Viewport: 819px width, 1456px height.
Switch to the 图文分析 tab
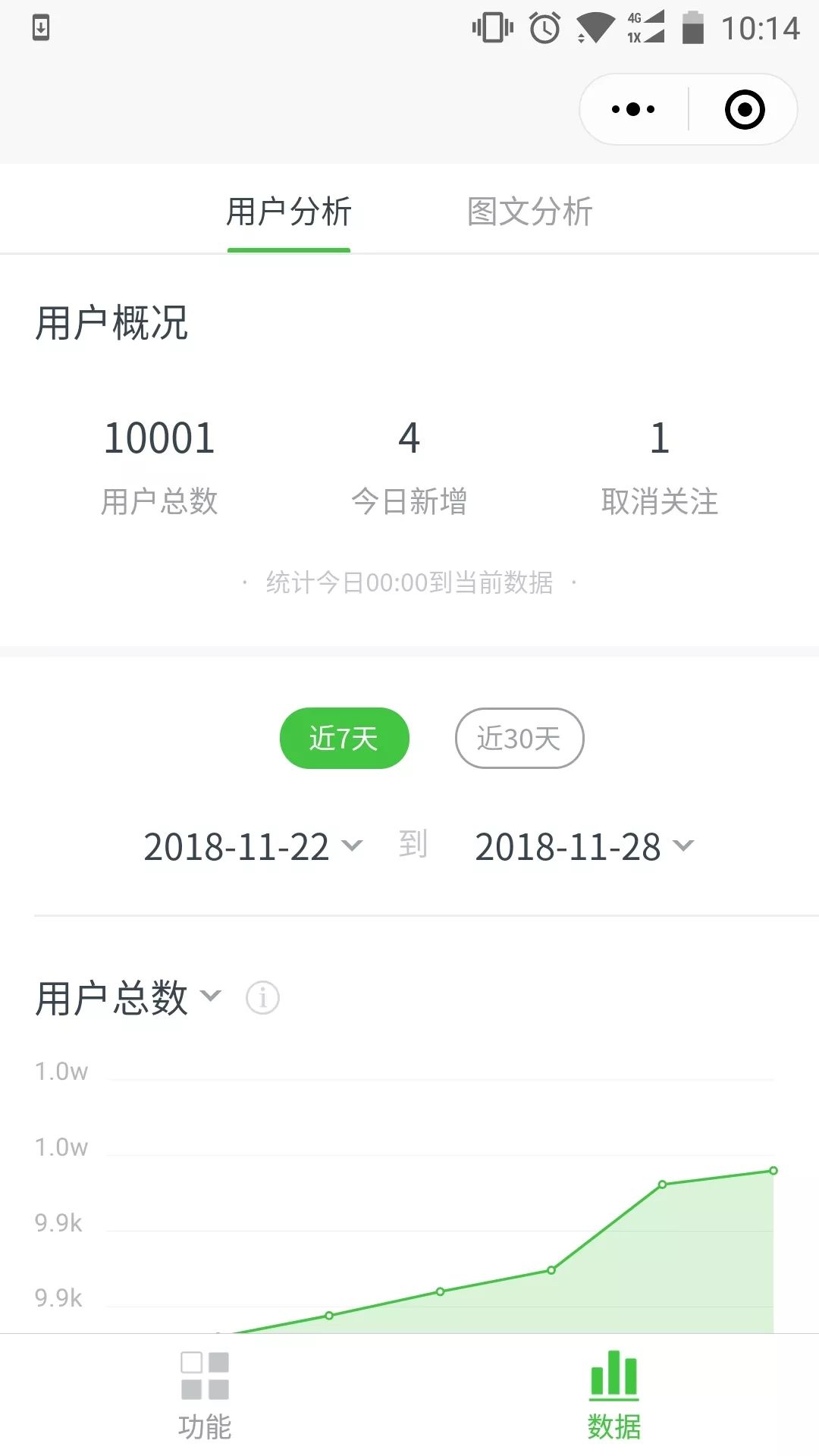(529, 212)
